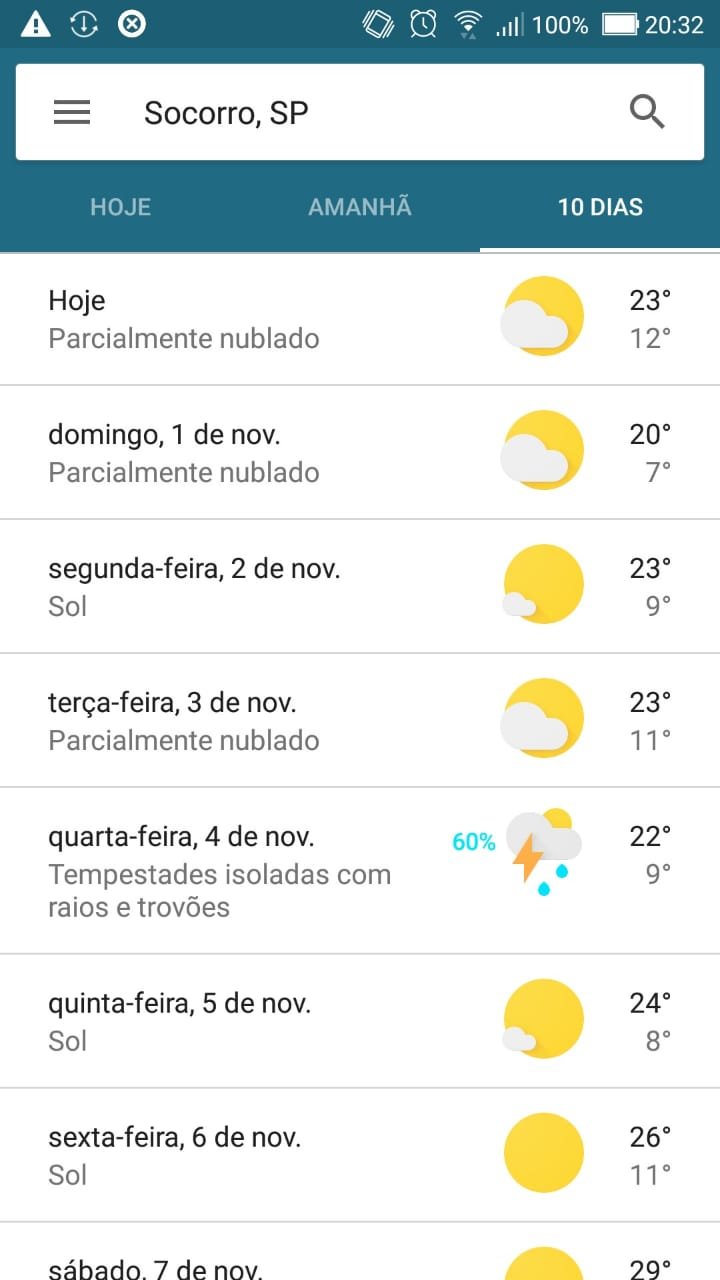View segunda-feira, 2 de nov. details
Viewport: 720px width, 1280px height.
pyautogui.click(x=360, y=586)
